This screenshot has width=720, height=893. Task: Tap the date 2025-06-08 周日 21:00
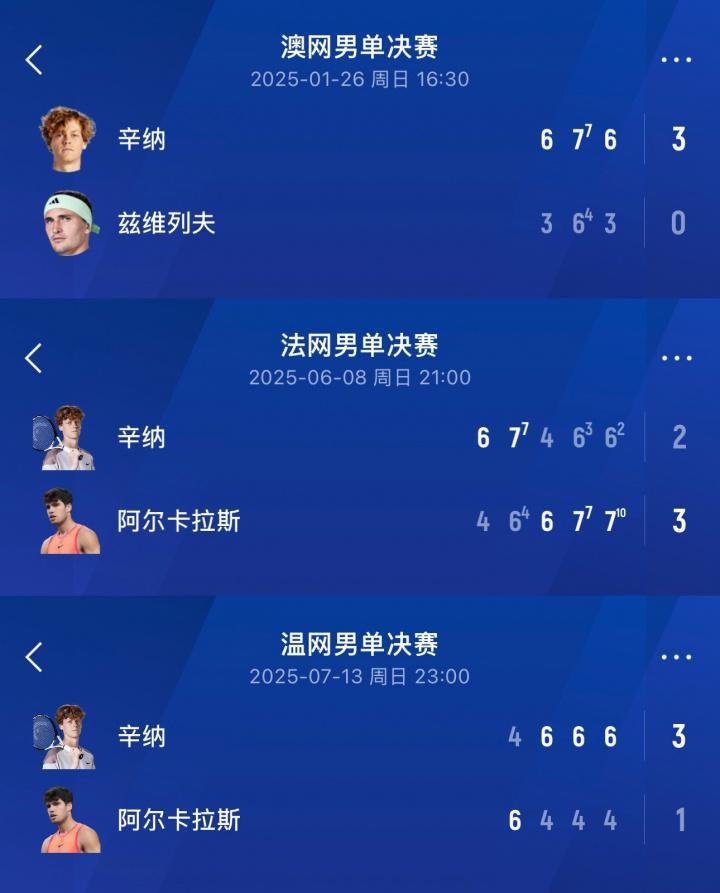click(x=360, y=378)
